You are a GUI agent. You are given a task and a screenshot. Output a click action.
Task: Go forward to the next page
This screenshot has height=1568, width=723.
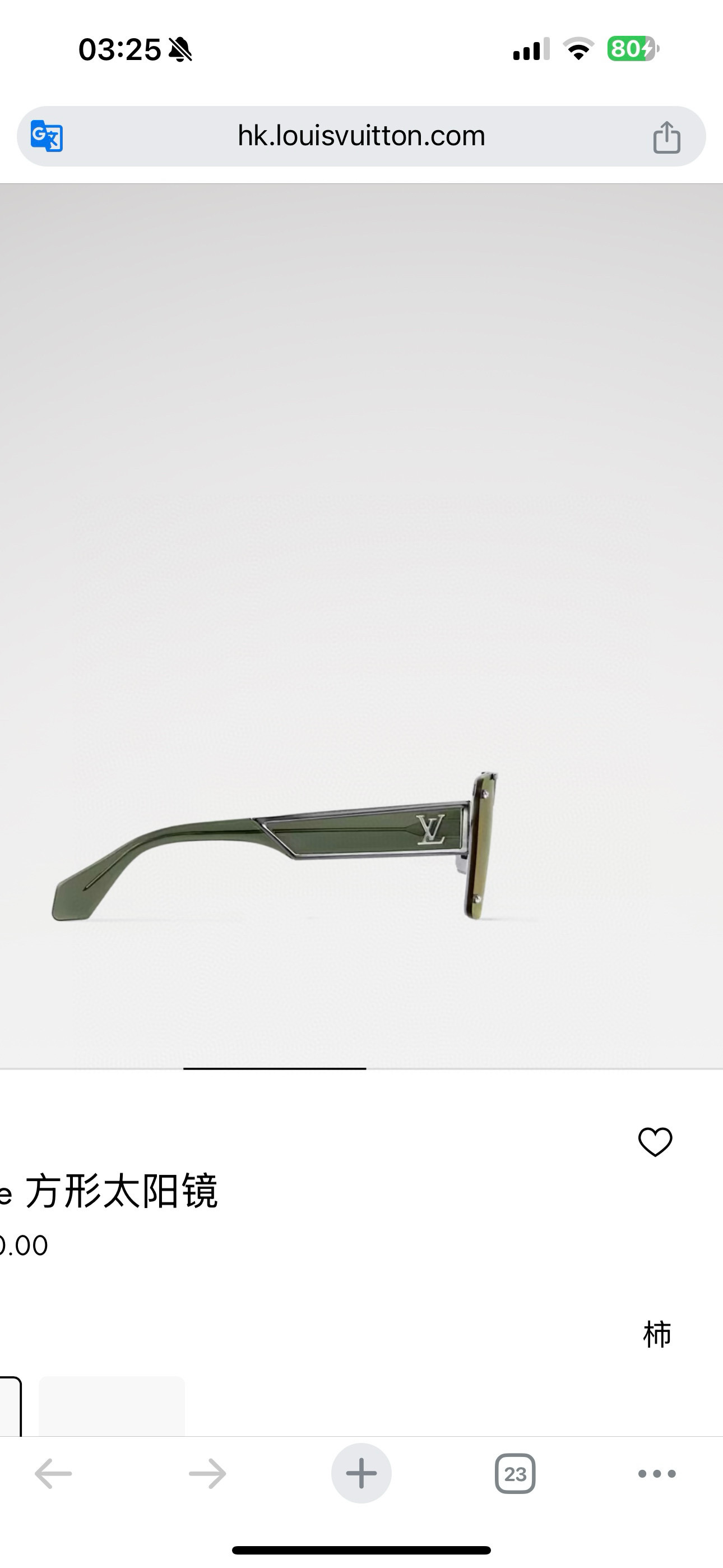(x=207, y=1474)
